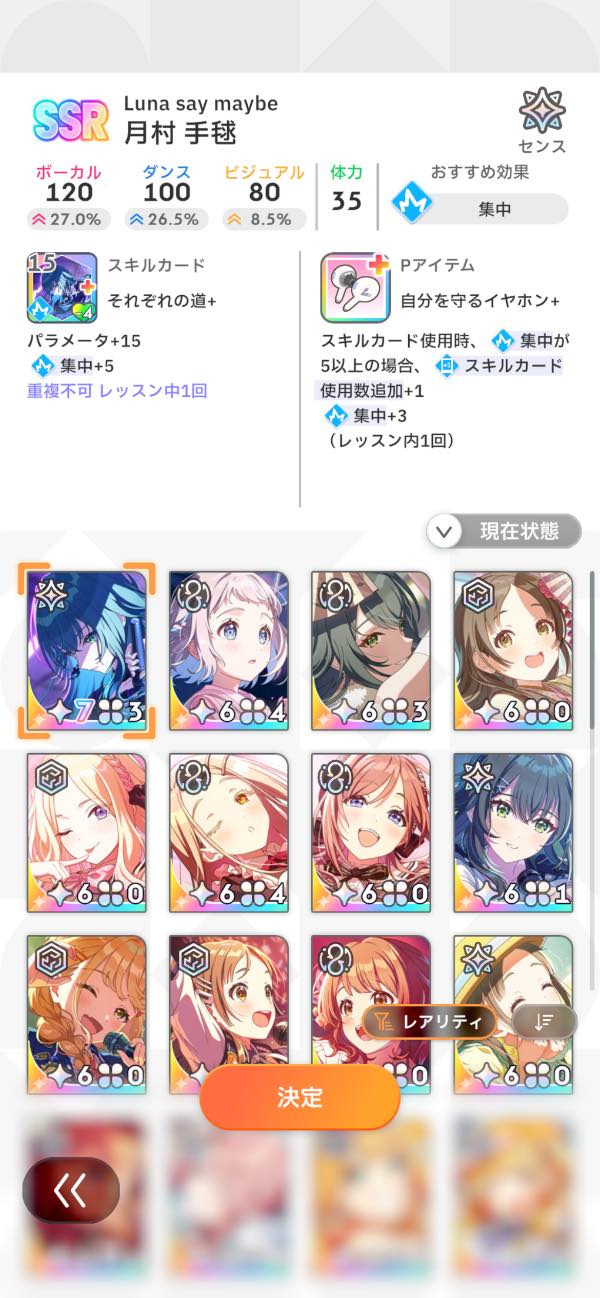Choose the sleeping blonde girl card with 4 clovers
The height and width of the screenshot is (1298, 600).
pyautogui.click(x=229, y=832)
